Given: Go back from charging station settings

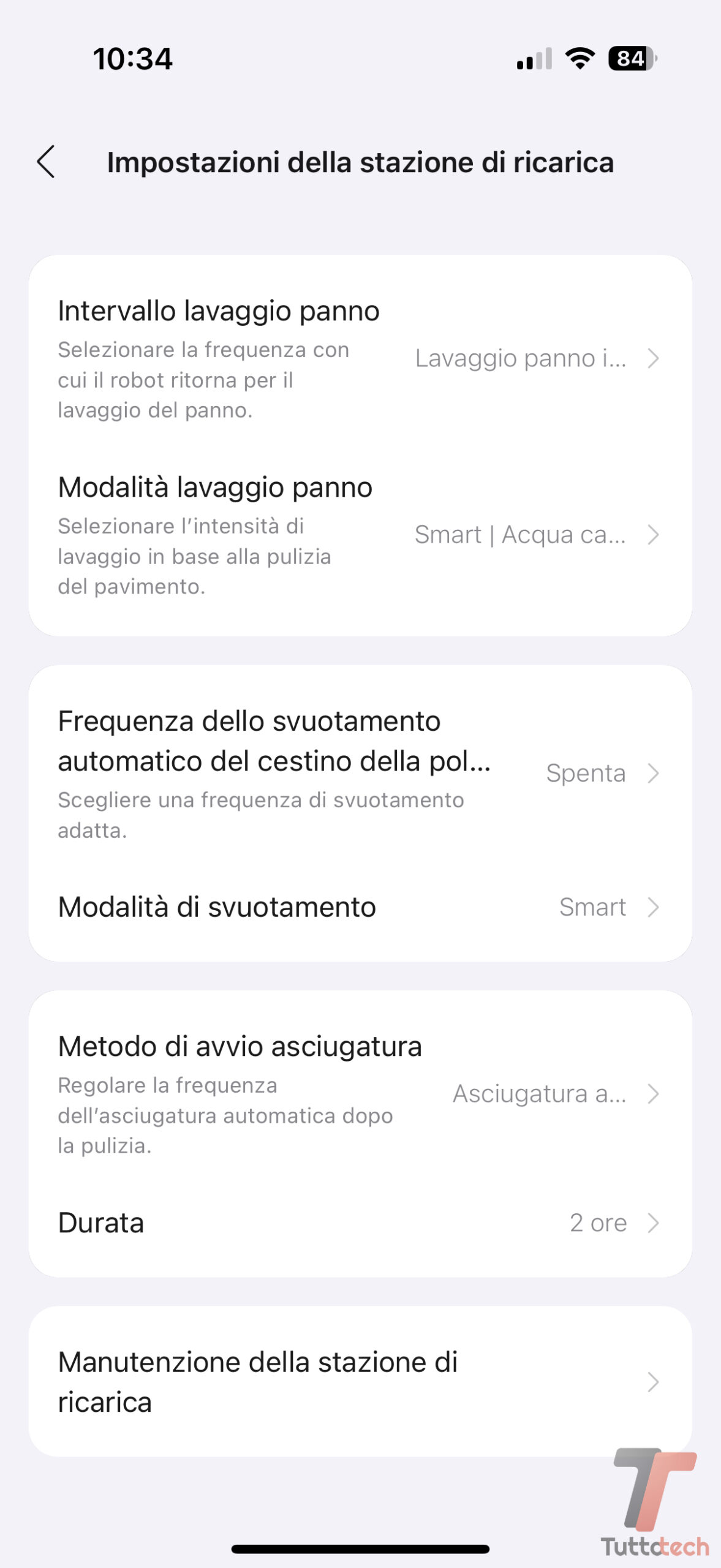Looking at the screenshot, I should (x=46, y=162).
